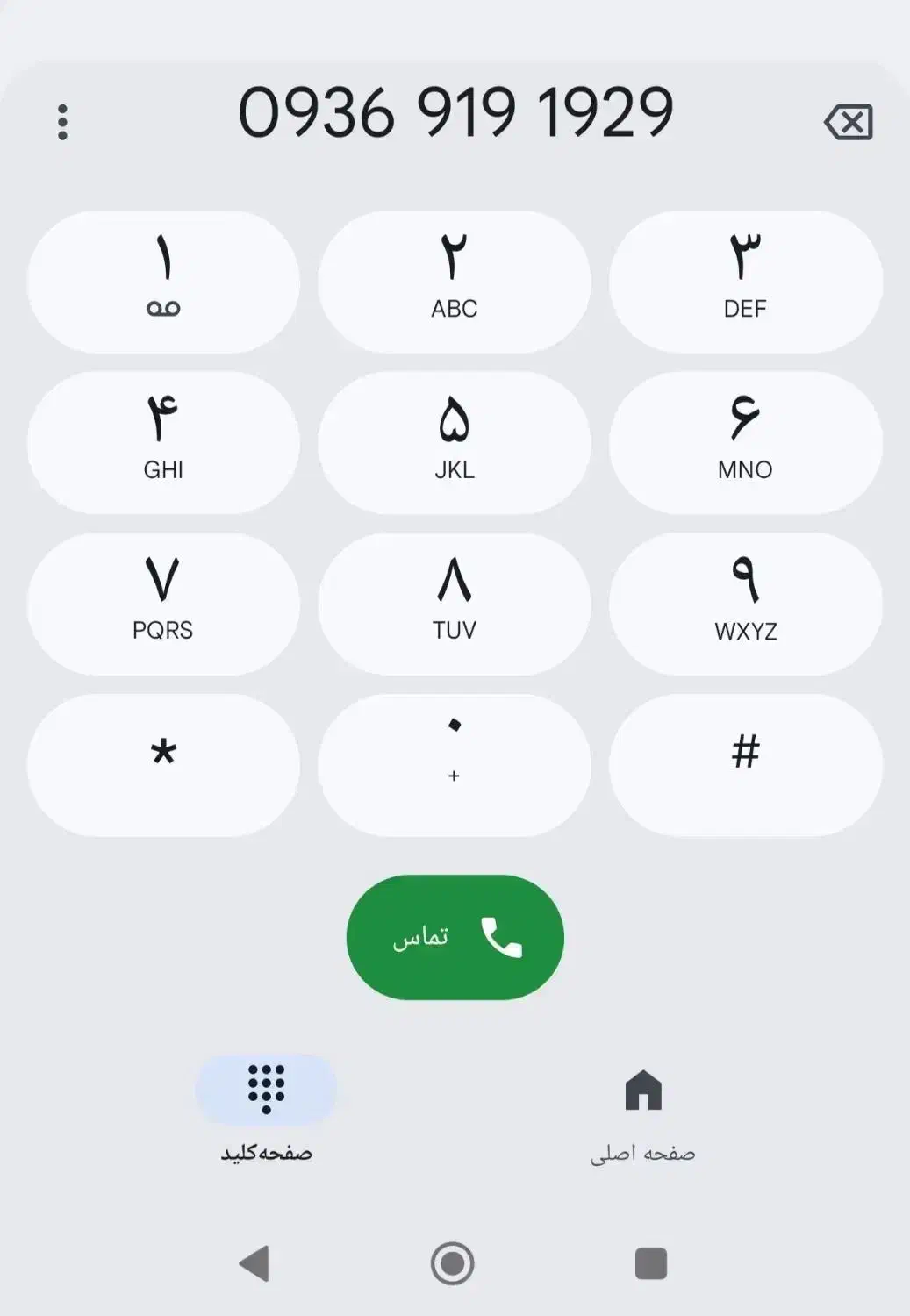Tap the Android recent apps button
Viewport: 910px width, 1316px height.
click(650, 1263)
